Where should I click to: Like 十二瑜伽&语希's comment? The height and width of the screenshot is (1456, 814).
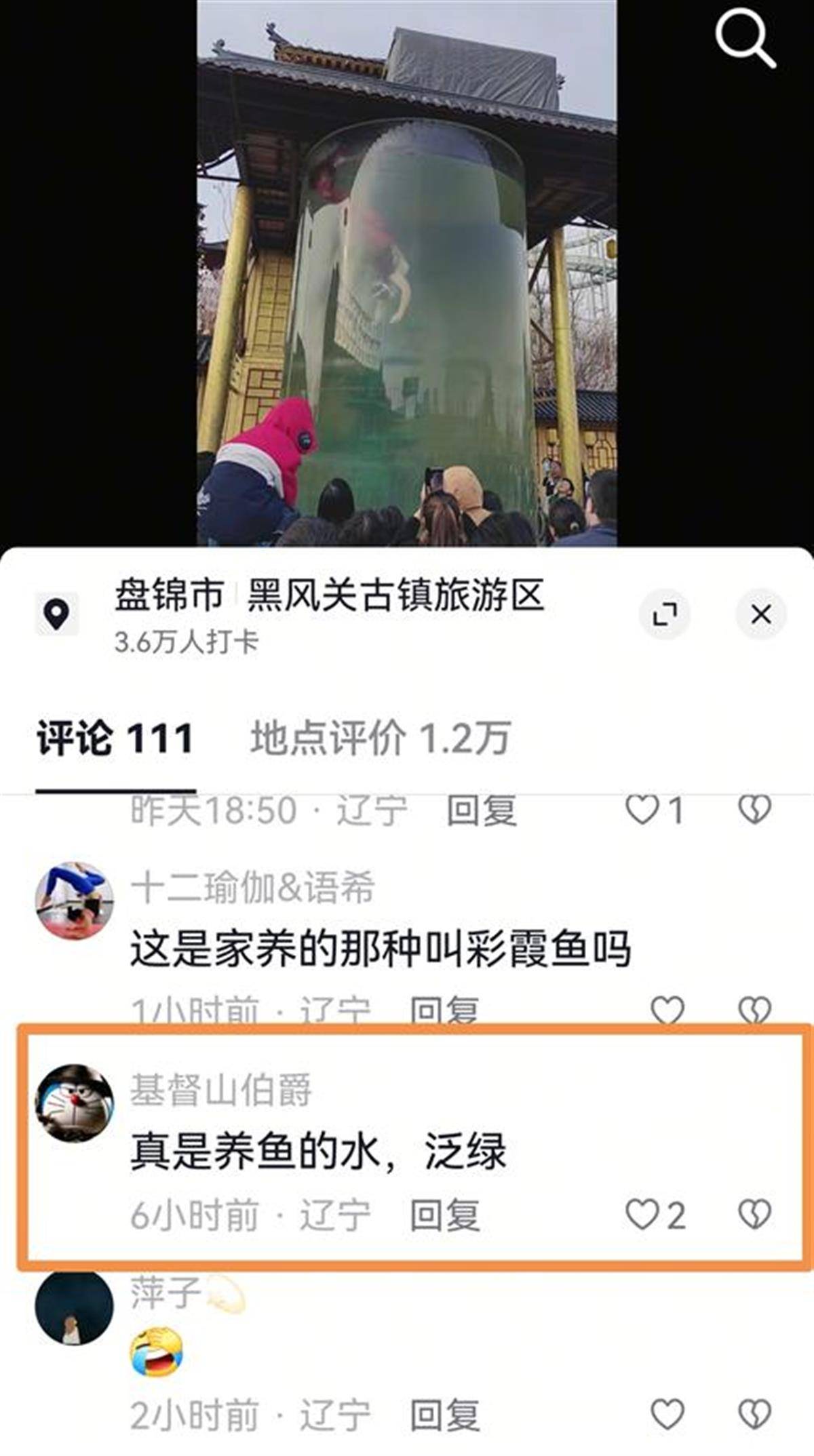[667, 1010]
